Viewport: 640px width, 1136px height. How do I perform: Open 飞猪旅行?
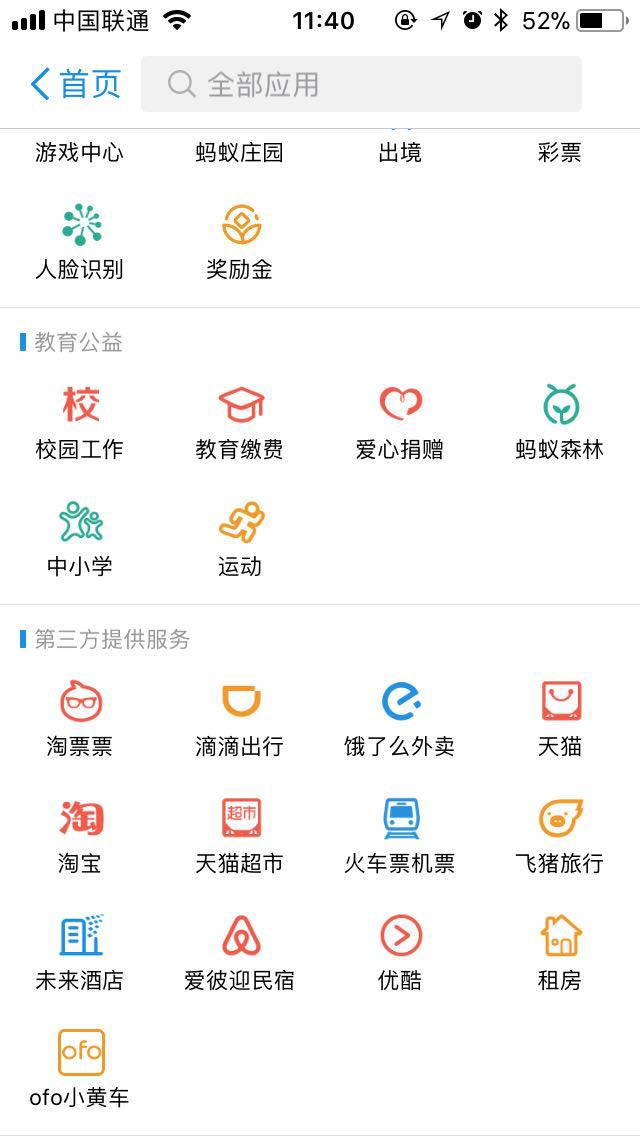560,837
